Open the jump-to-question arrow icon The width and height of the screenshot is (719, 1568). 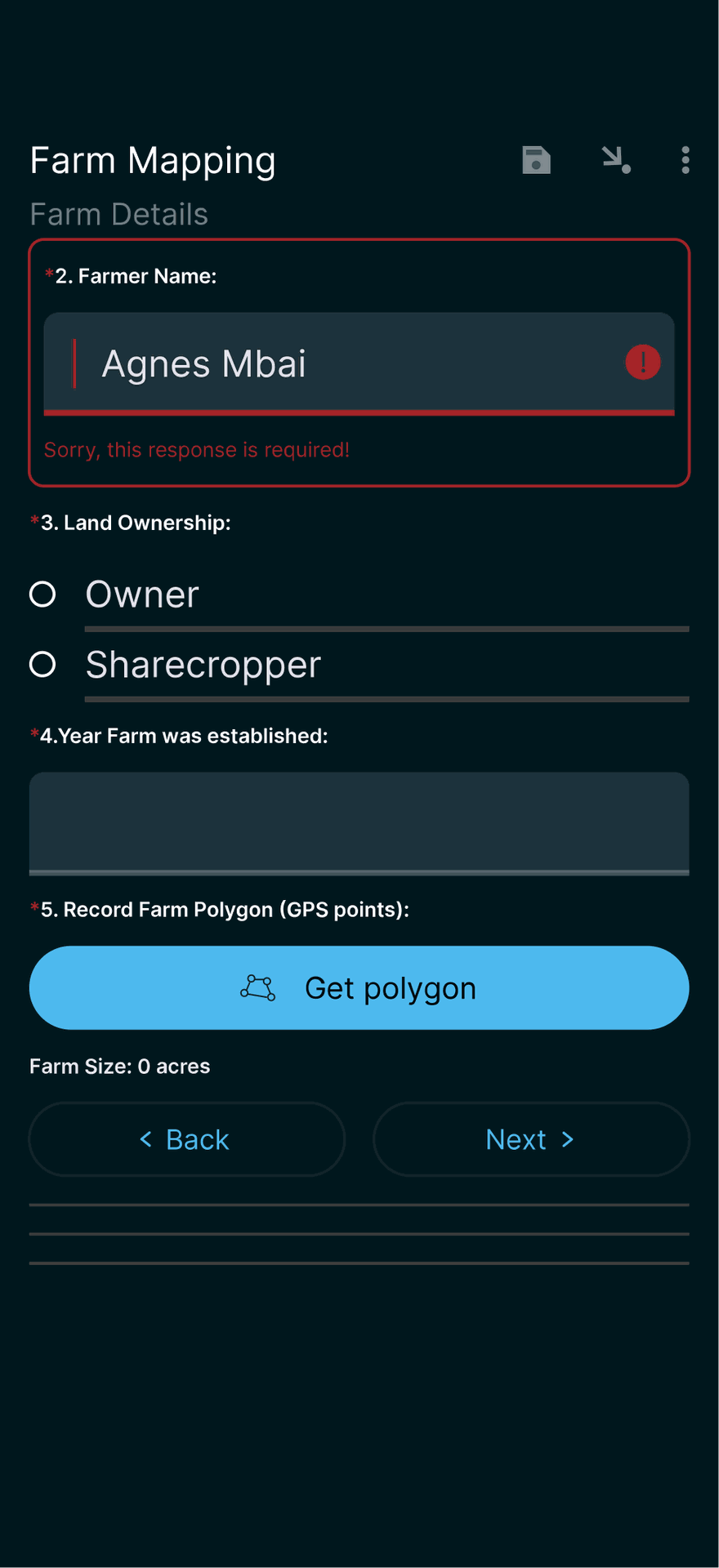coord(615,160)
